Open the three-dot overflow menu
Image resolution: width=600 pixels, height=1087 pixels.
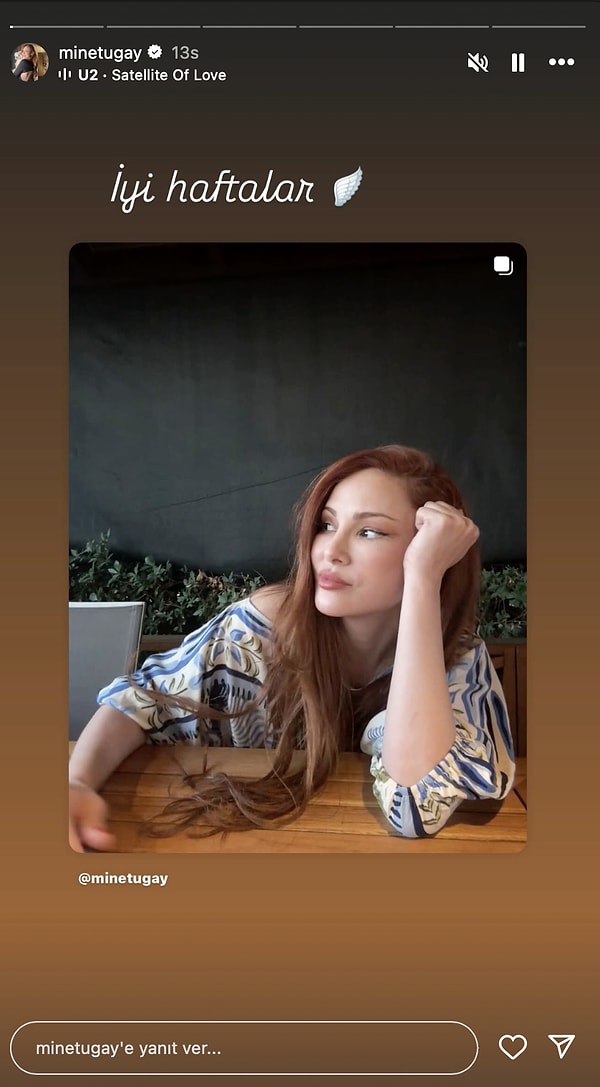coord(562,62)
